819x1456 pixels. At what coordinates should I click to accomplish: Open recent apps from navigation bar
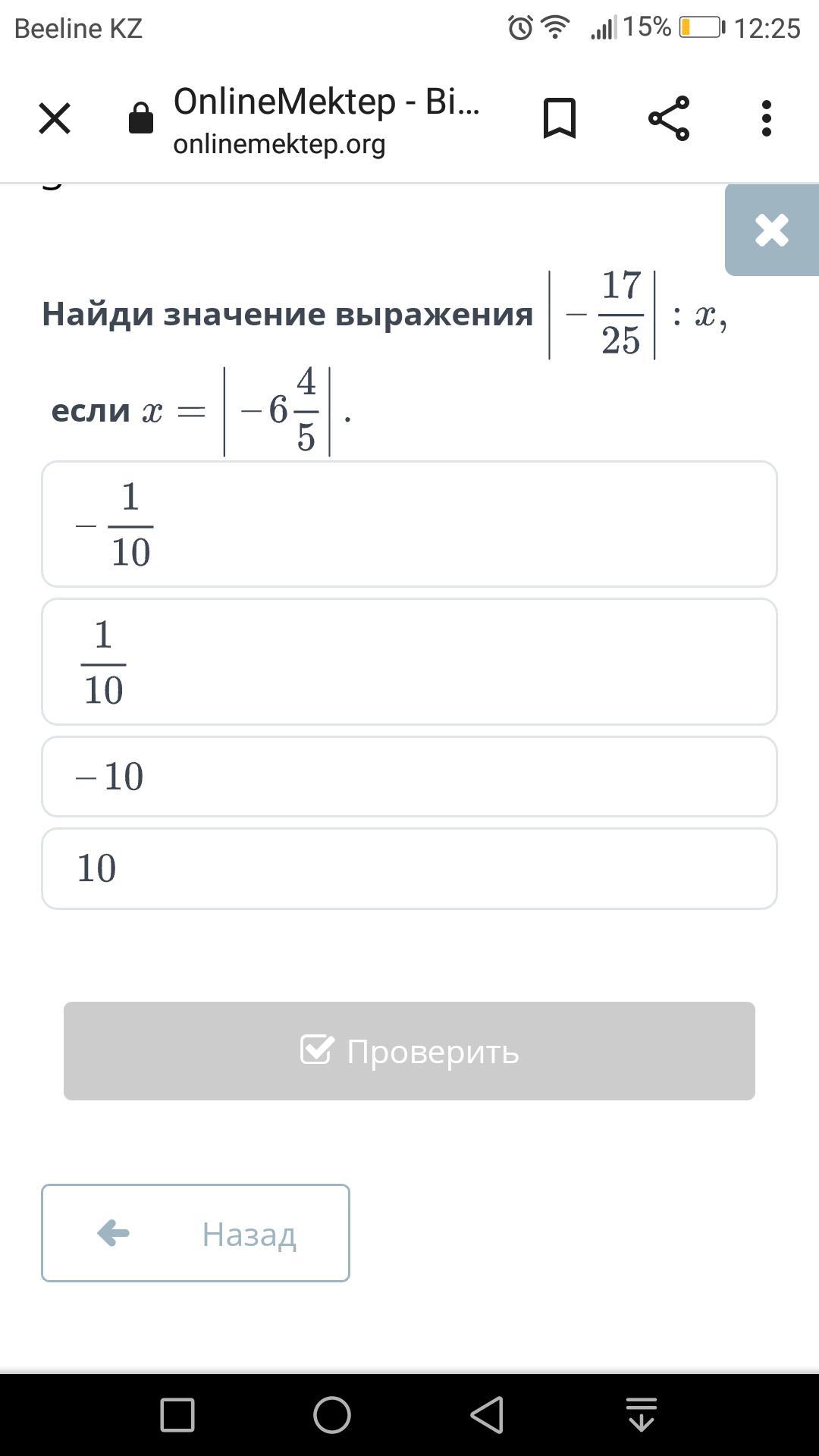click(177, 1415)
